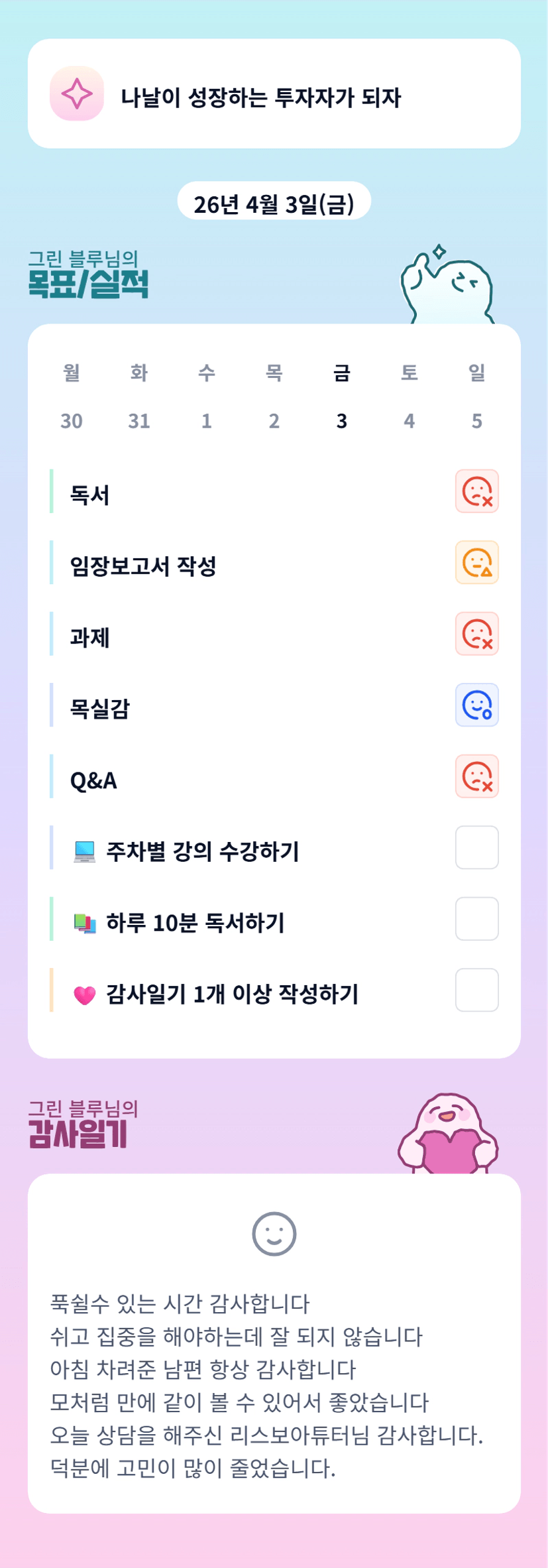548x1568 pixels.
Task: Change the status face for 임장보고서 작성
Action: 476,562
